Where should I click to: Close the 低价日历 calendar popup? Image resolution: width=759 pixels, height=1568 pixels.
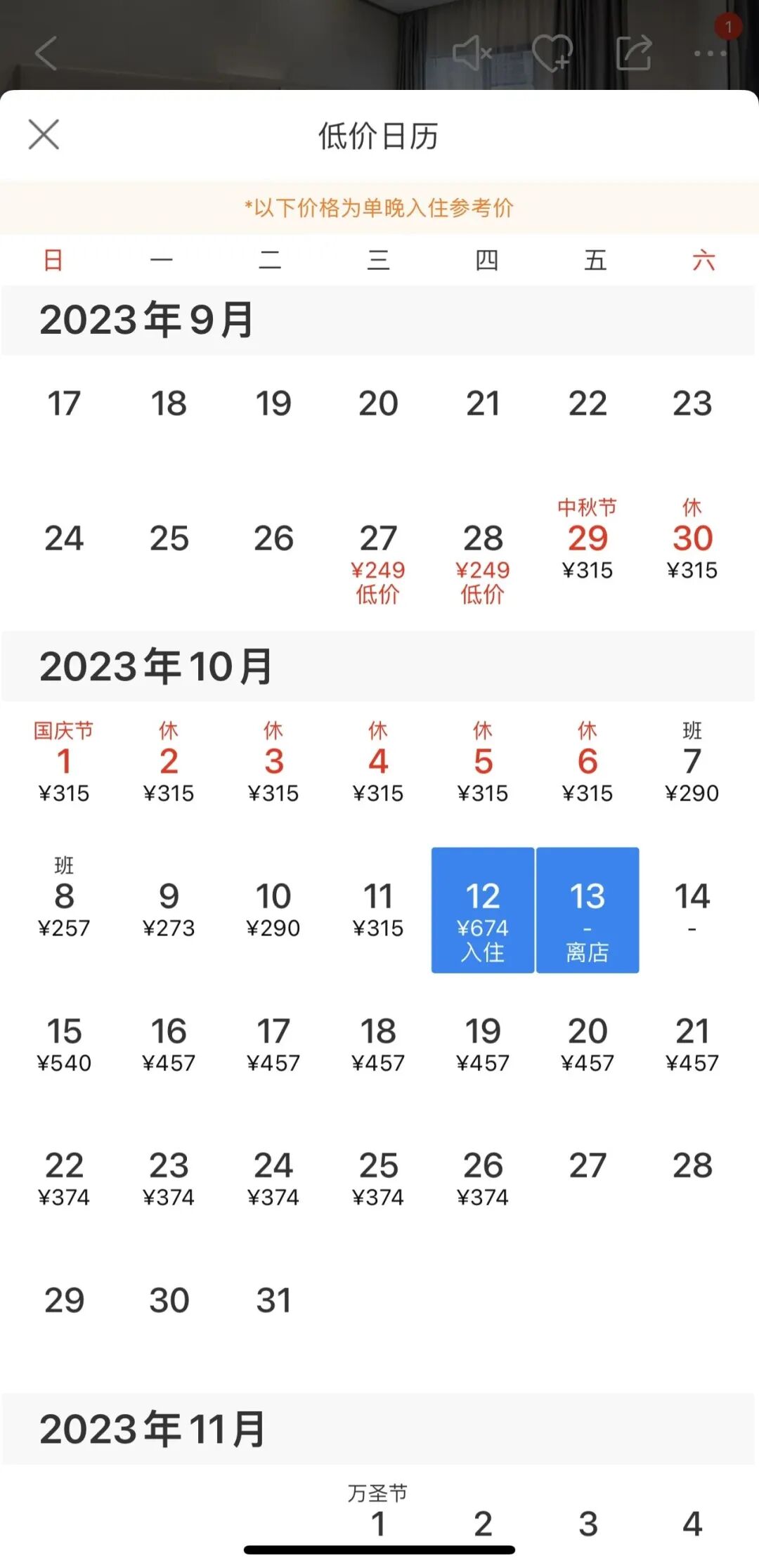(44, 134)
